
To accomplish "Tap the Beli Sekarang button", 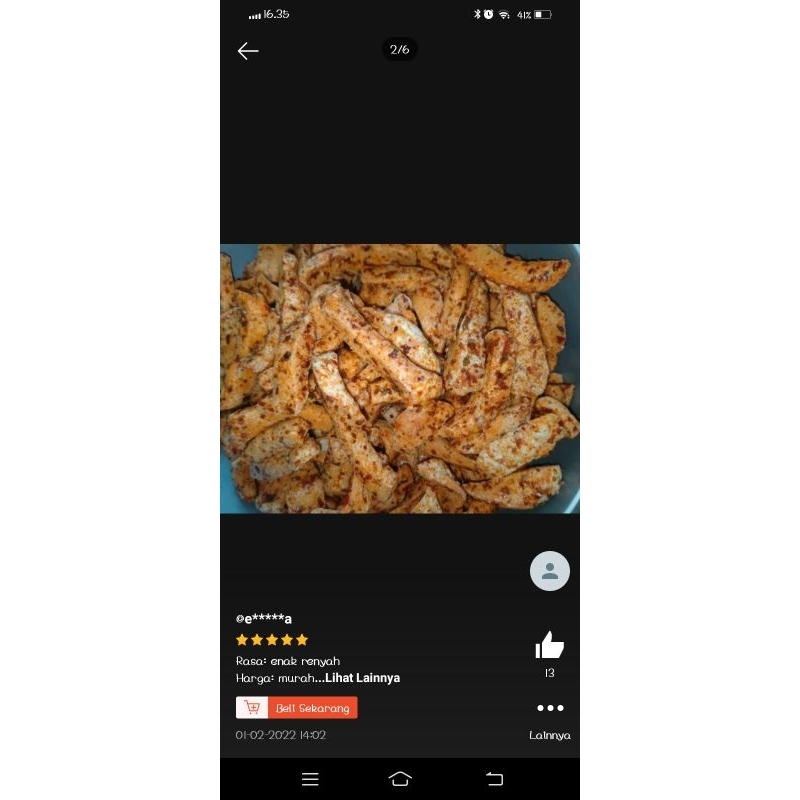I will tap(297, 708).
